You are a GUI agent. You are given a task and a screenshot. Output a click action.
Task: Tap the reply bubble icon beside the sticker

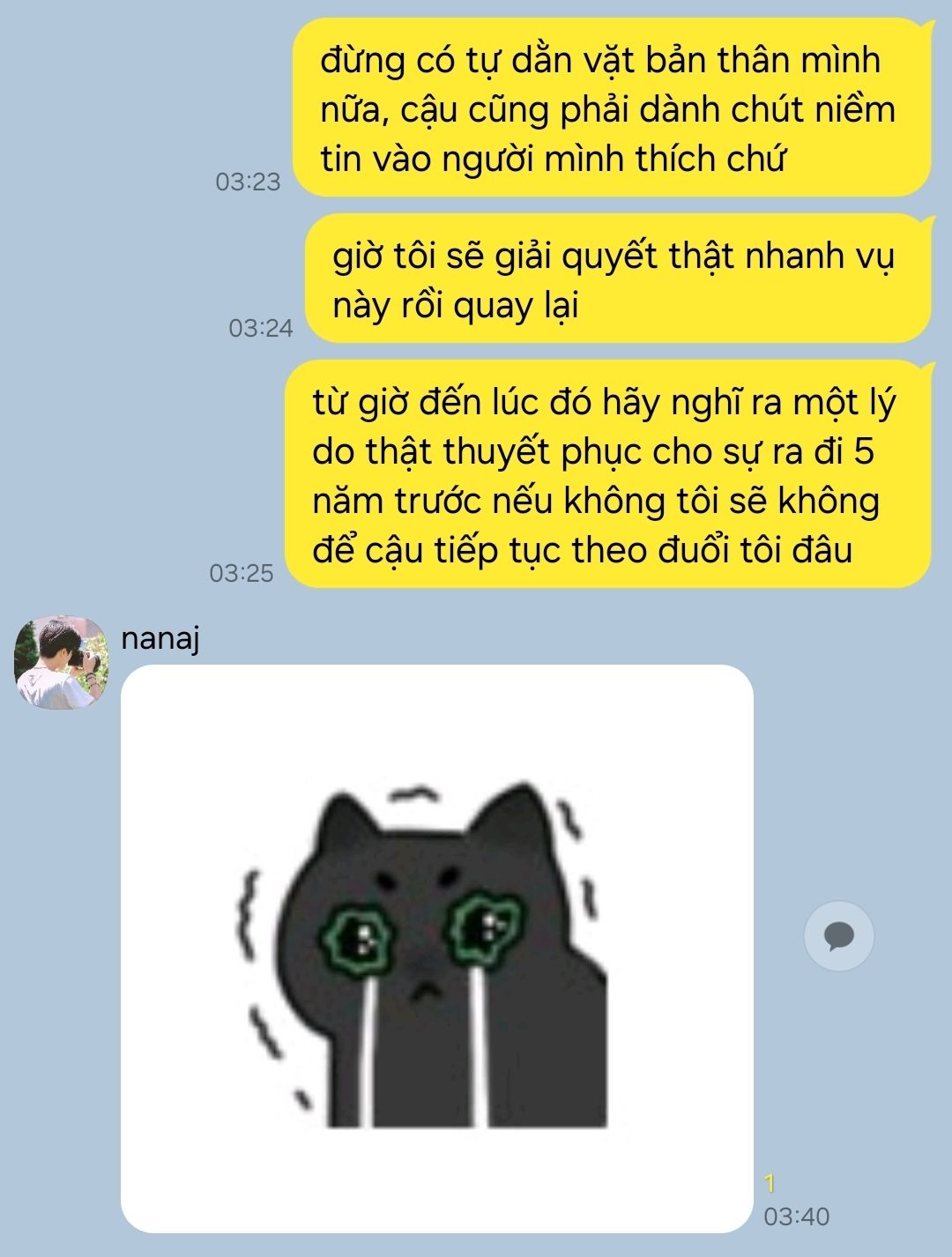coord(839,935)
